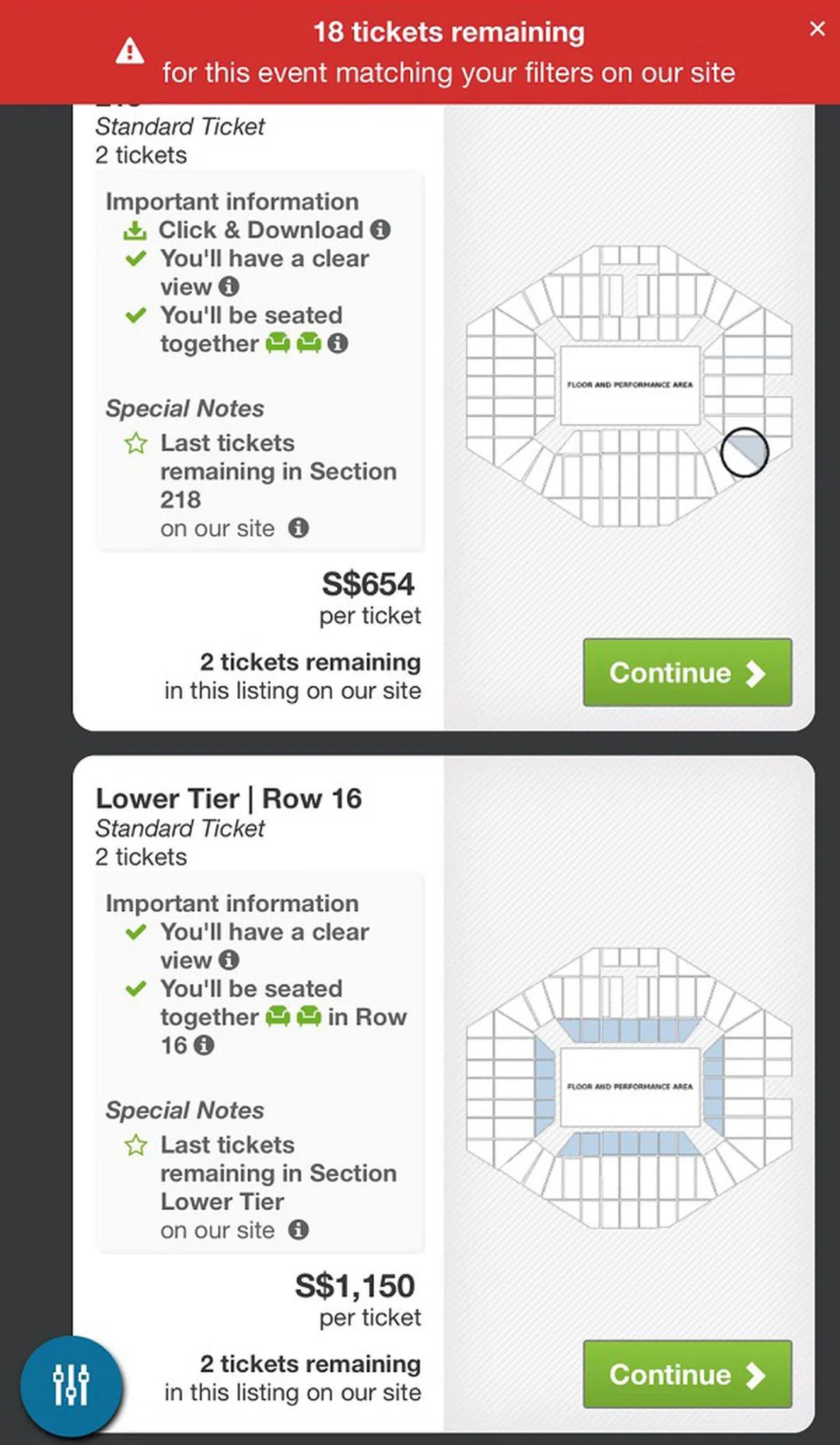This screenshot has width=840, height=1445.
Task: Continue with the S$1,150 Lower Tier tickets
Action: point(687,1374)
